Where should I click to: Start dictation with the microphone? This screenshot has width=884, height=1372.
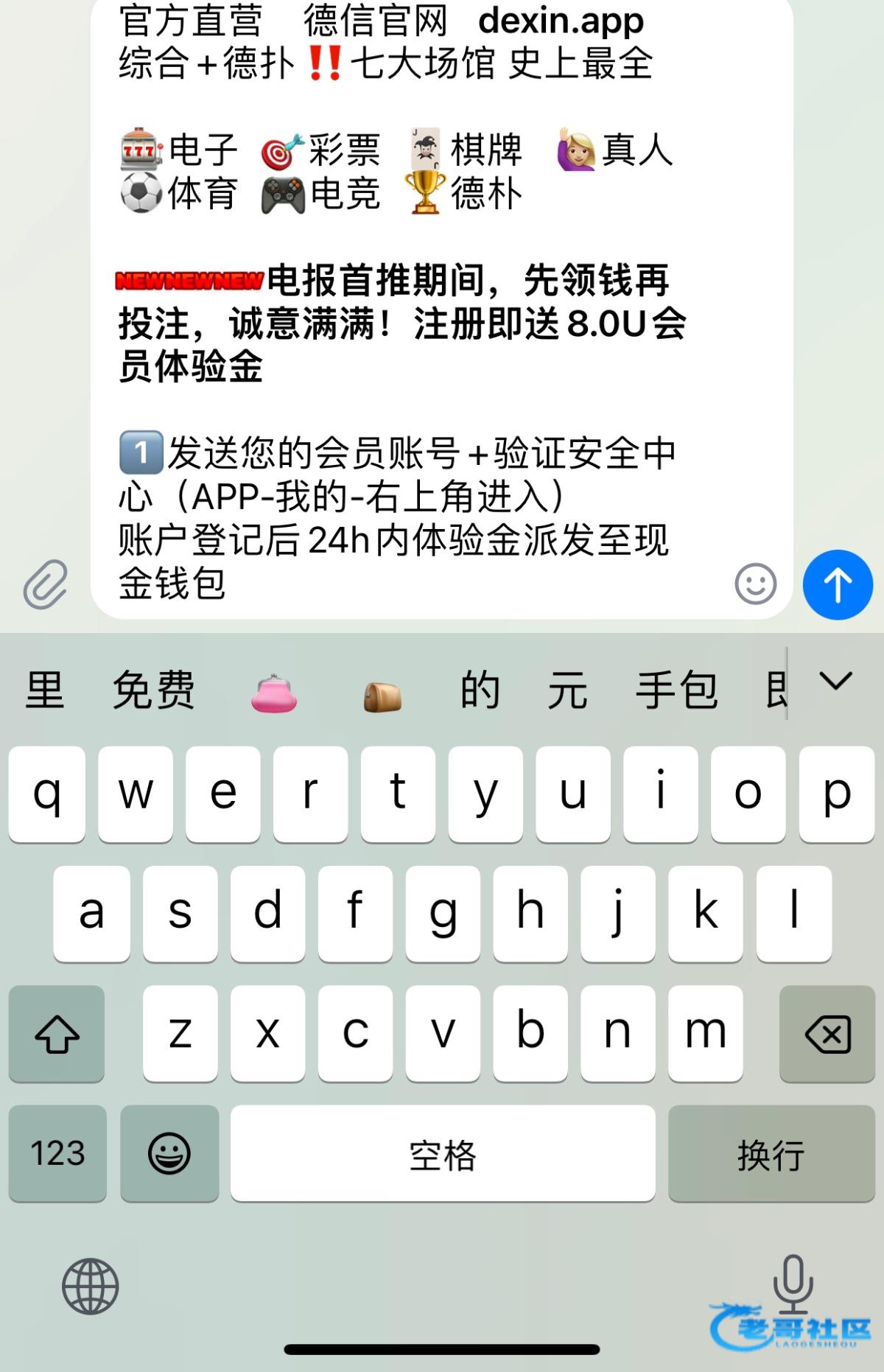click(792, 1283)
